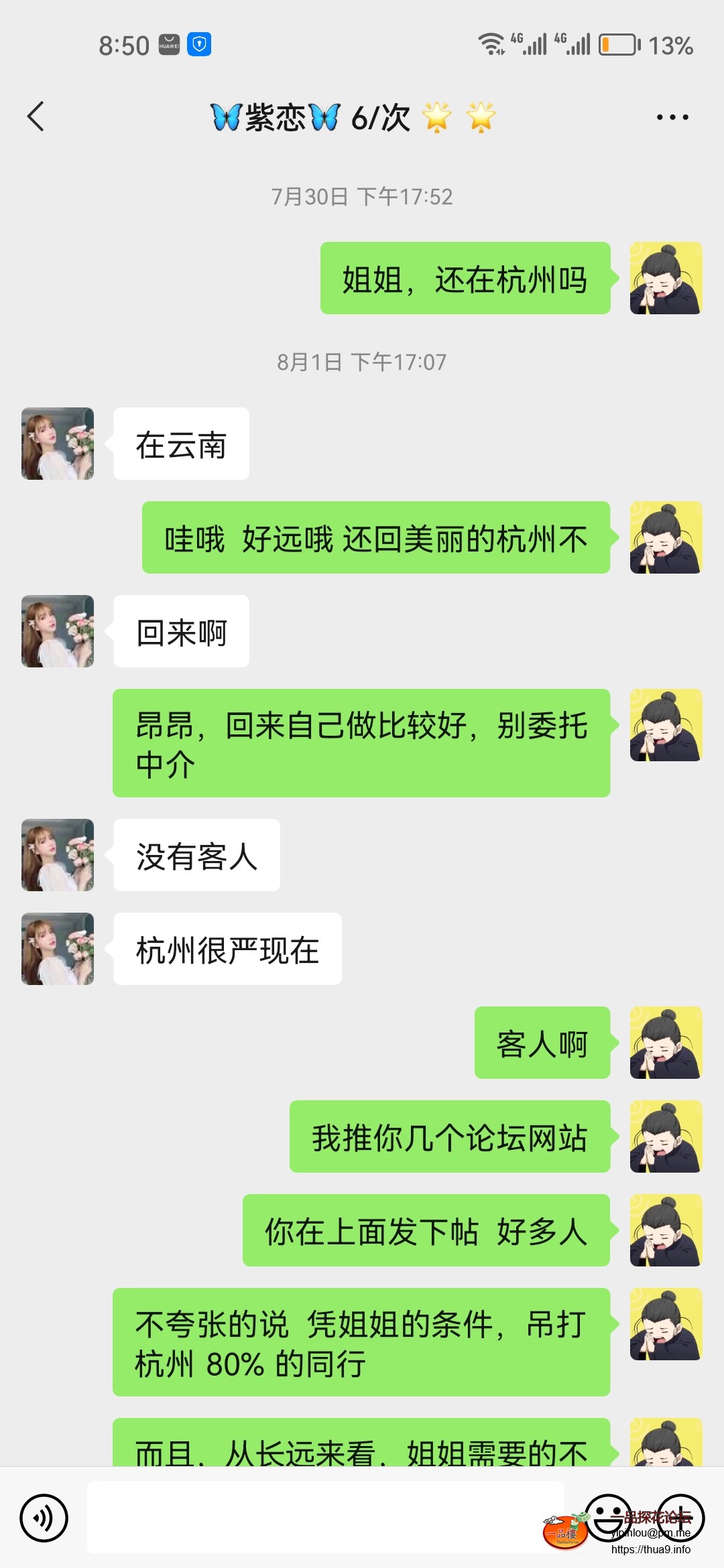Tap the contact's avatar next to 在云南
Screen dimensions: 724x1568
57,444
